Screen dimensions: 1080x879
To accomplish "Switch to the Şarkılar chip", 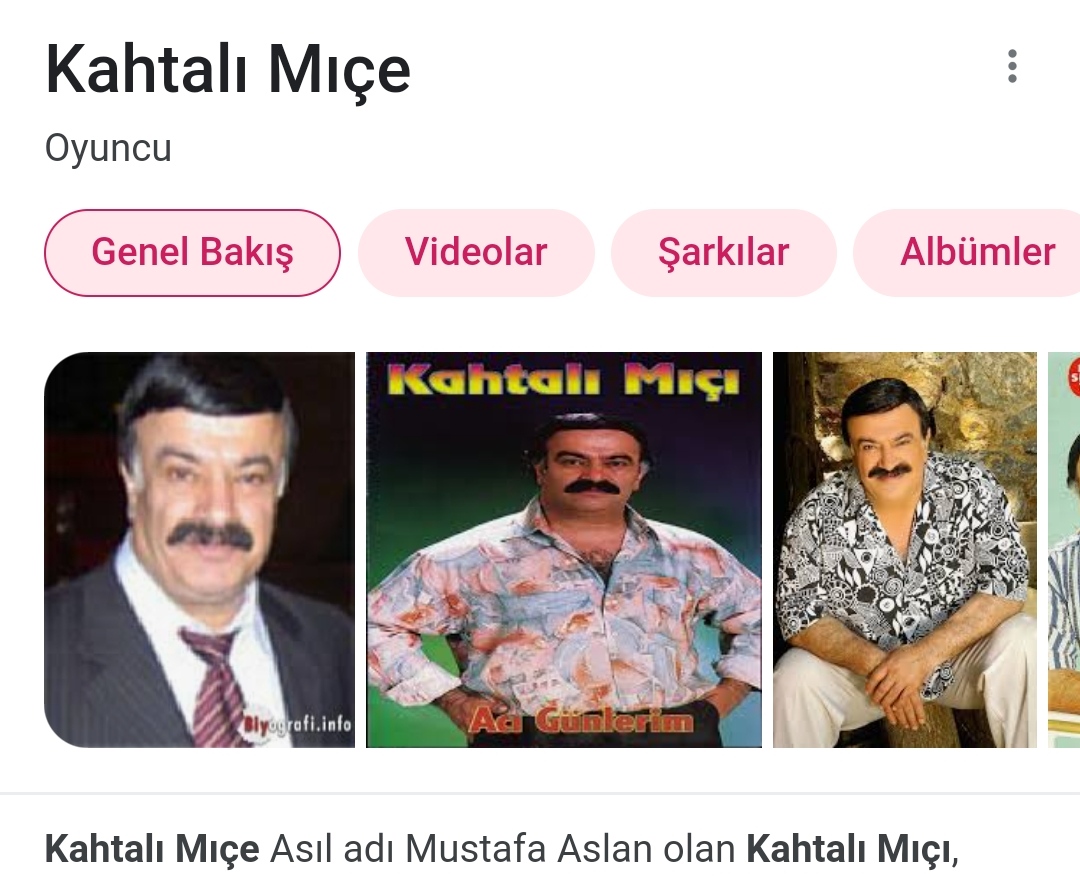I will coord(723,252).
